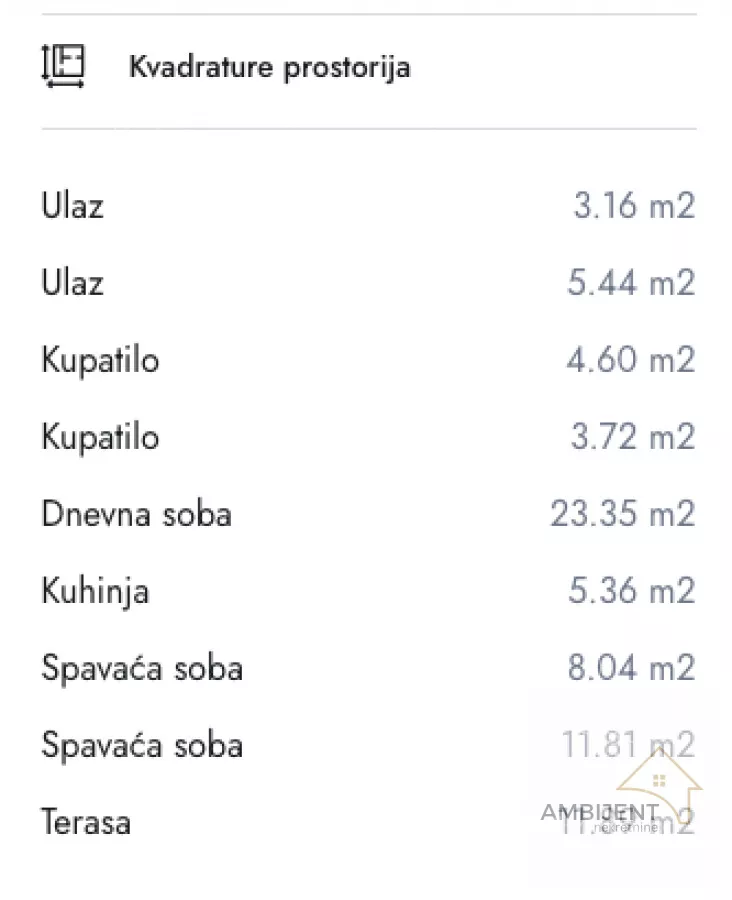Image resolution: width=732 pixels, height=900 pixels.
Task: Select the '8.04 m2' bedroom area value
Action: 630,668
